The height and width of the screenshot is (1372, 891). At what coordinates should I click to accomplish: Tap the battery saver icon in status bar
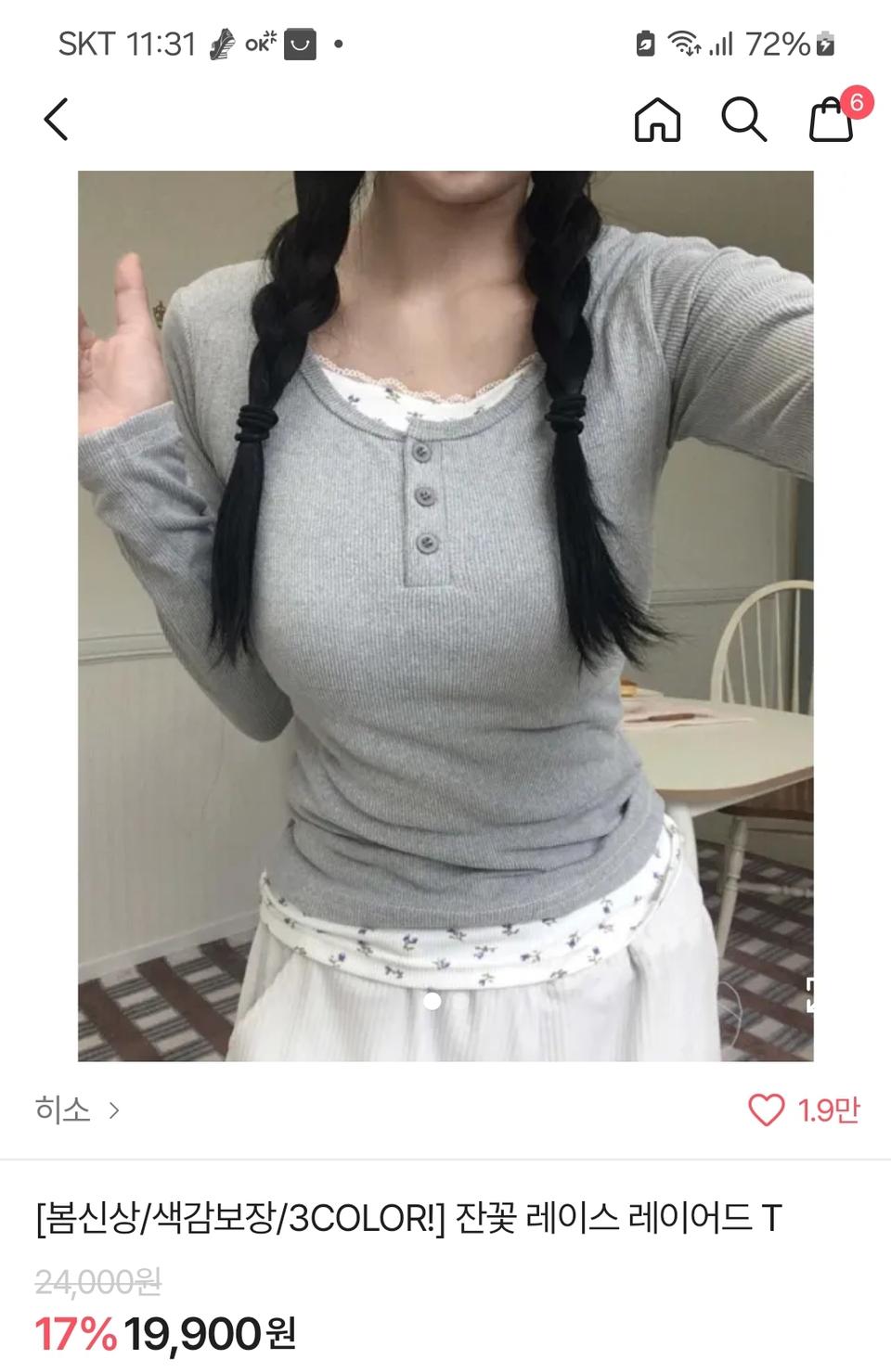pos(643,42)
